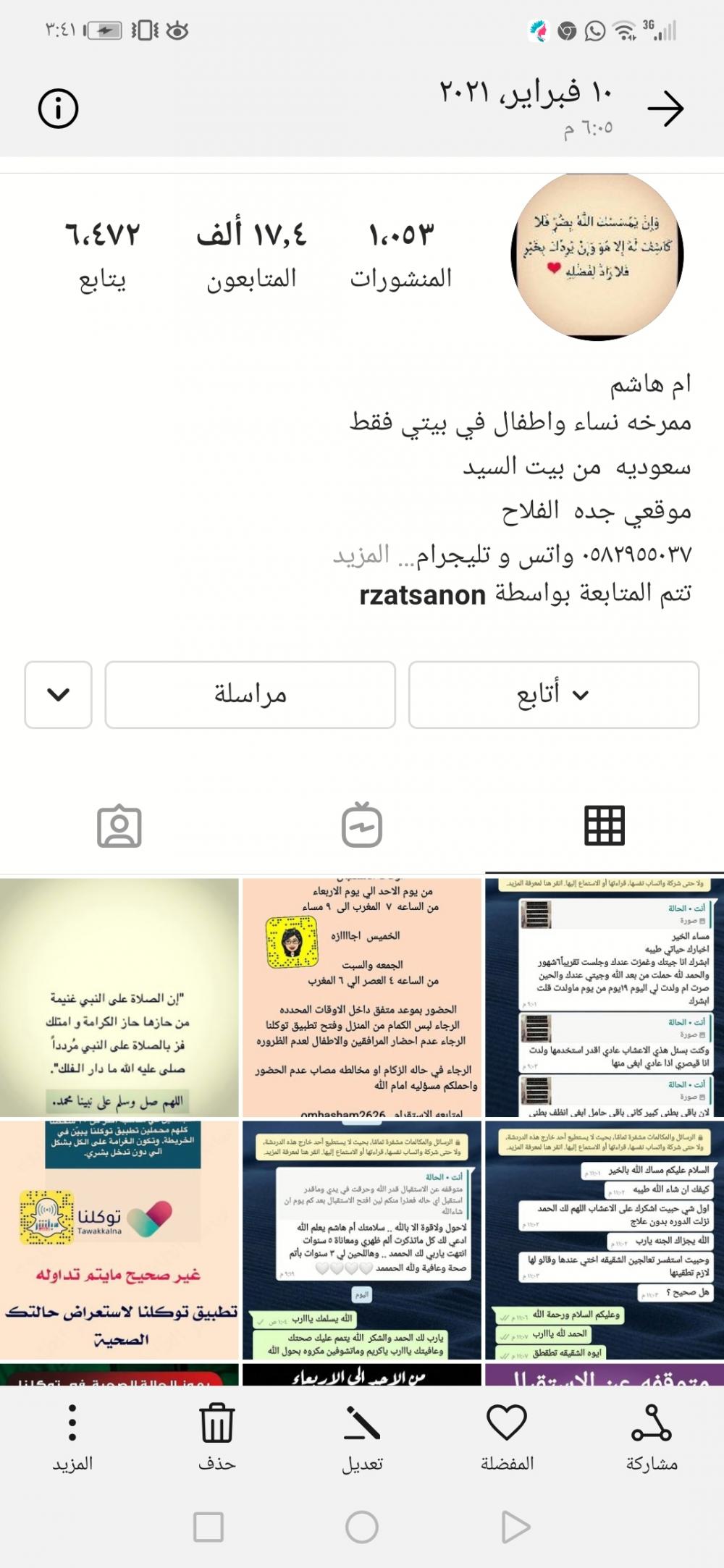
Task: Edit the image with تعديل
Action: [x=362, y=1438]
